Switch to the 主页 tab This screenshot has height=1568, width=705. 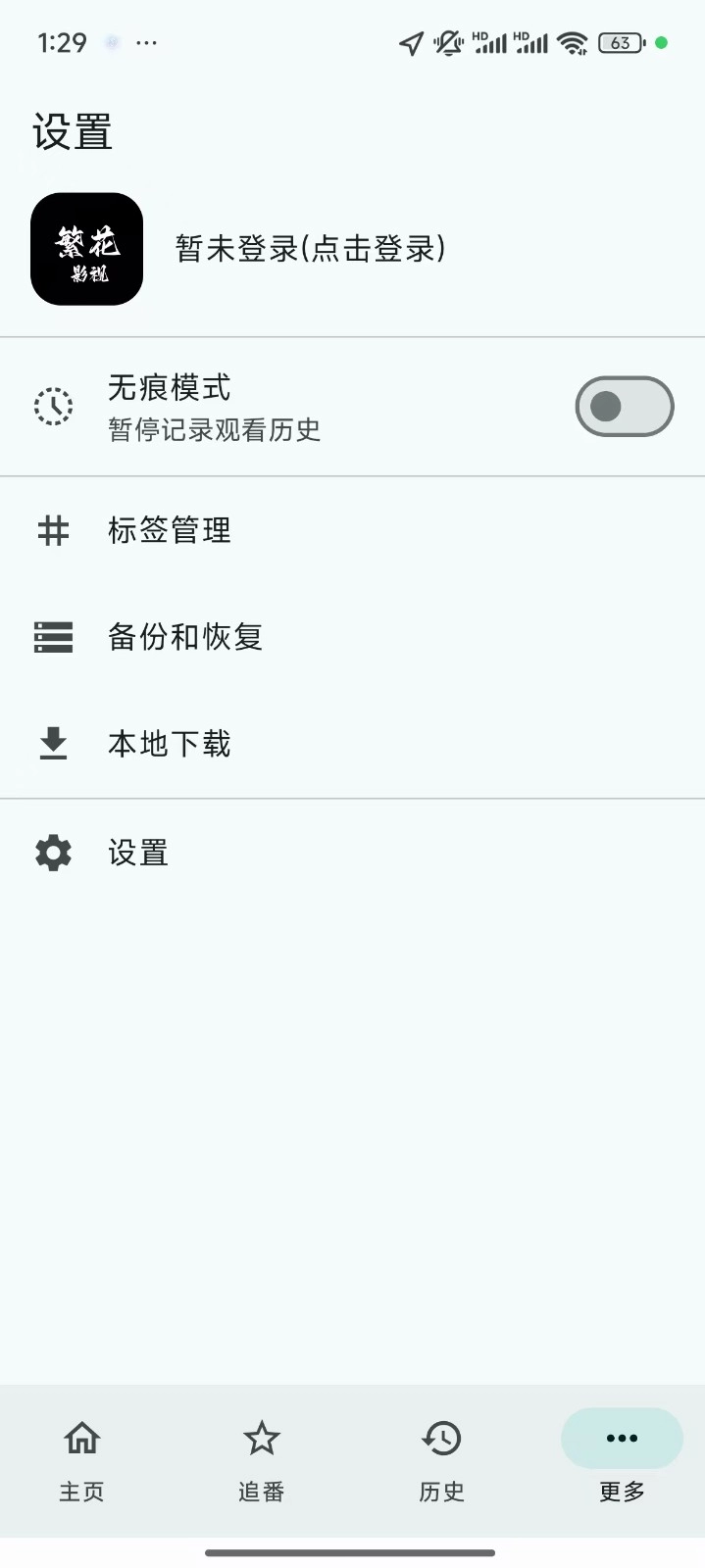pos(82,1460)
